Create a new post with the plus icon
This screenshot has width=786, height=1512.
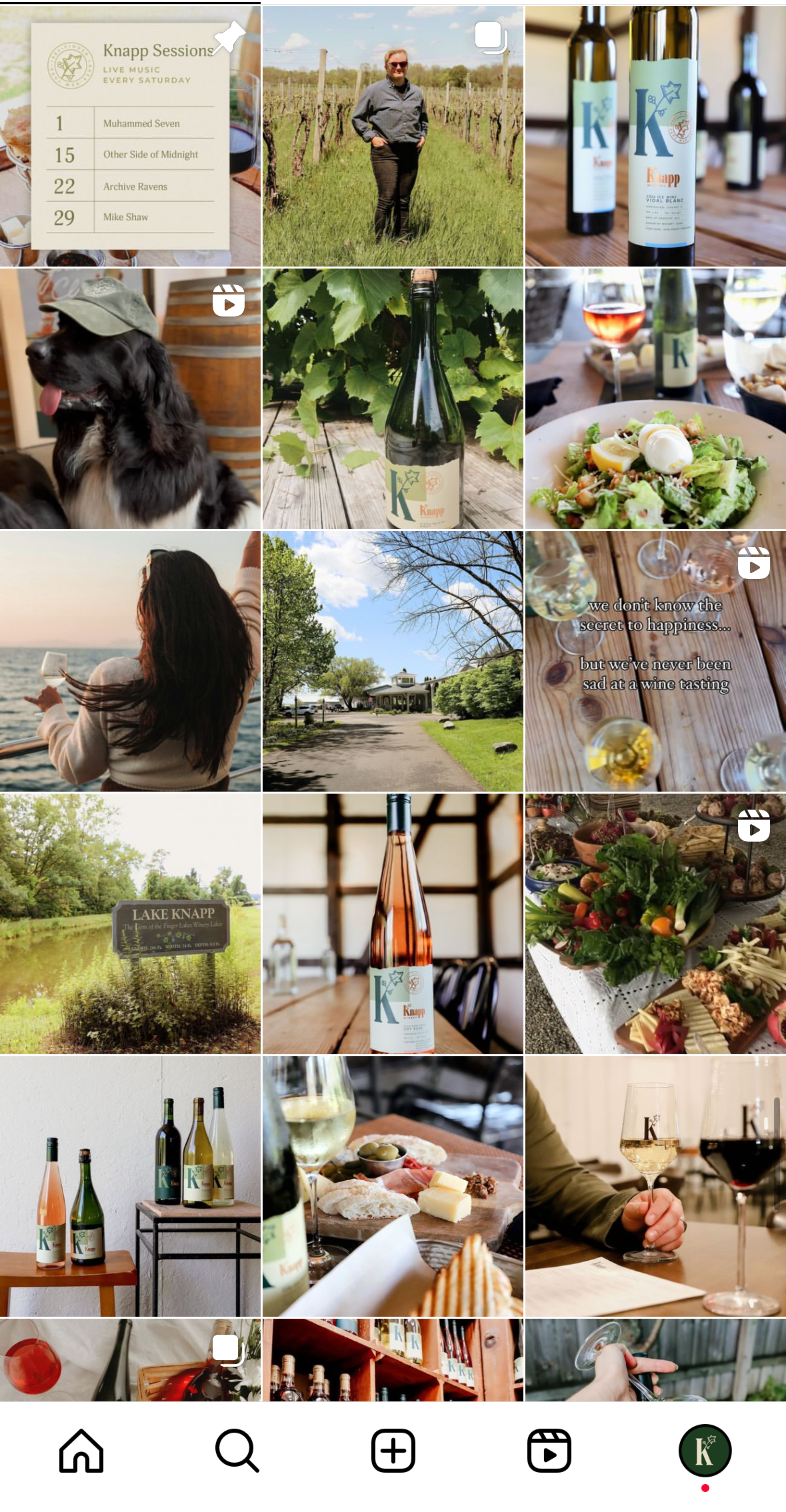click(393, 1450)
